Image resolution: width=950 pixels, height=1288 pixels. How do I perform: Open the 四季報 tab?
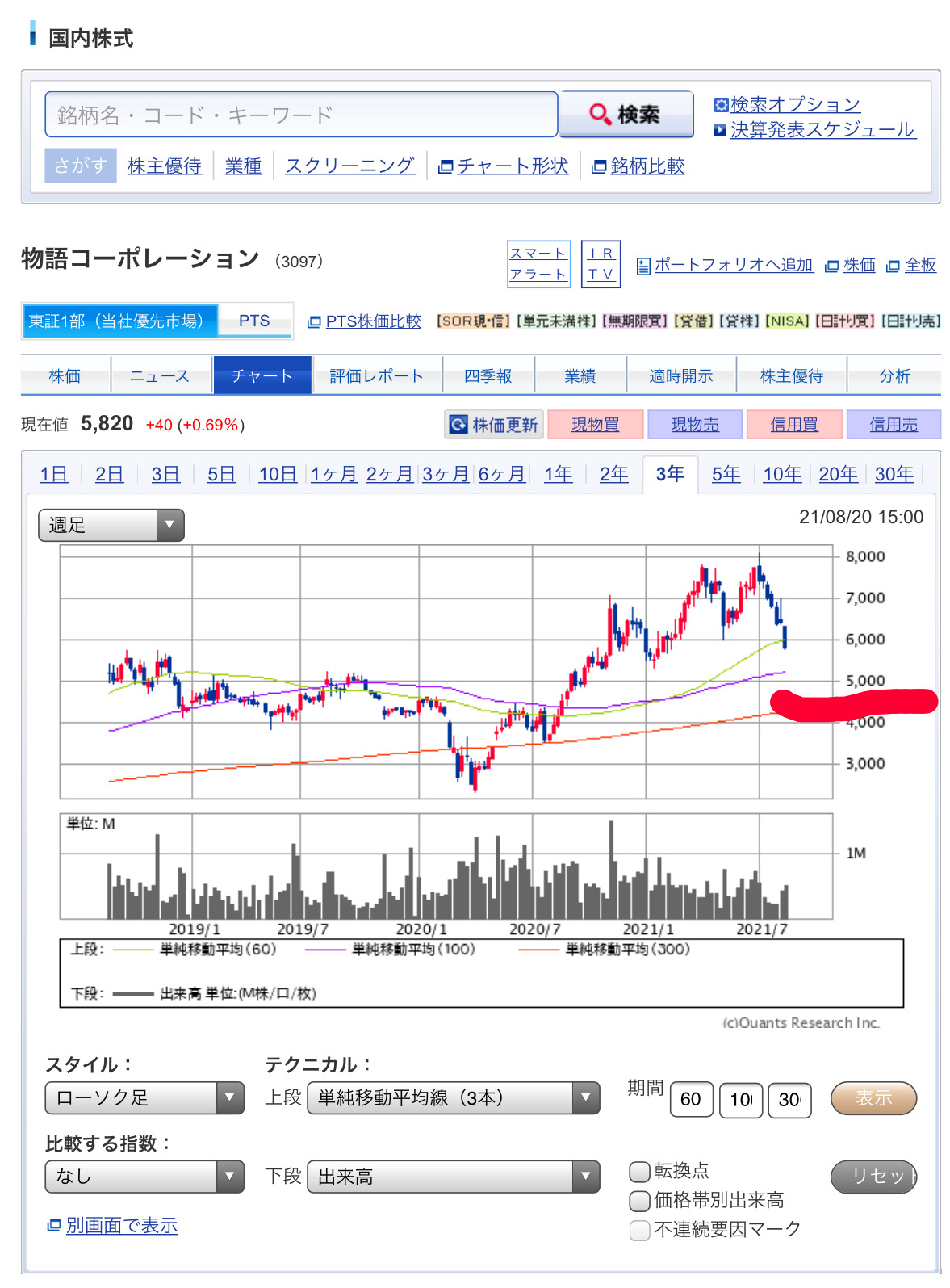[x=488, y=375]
